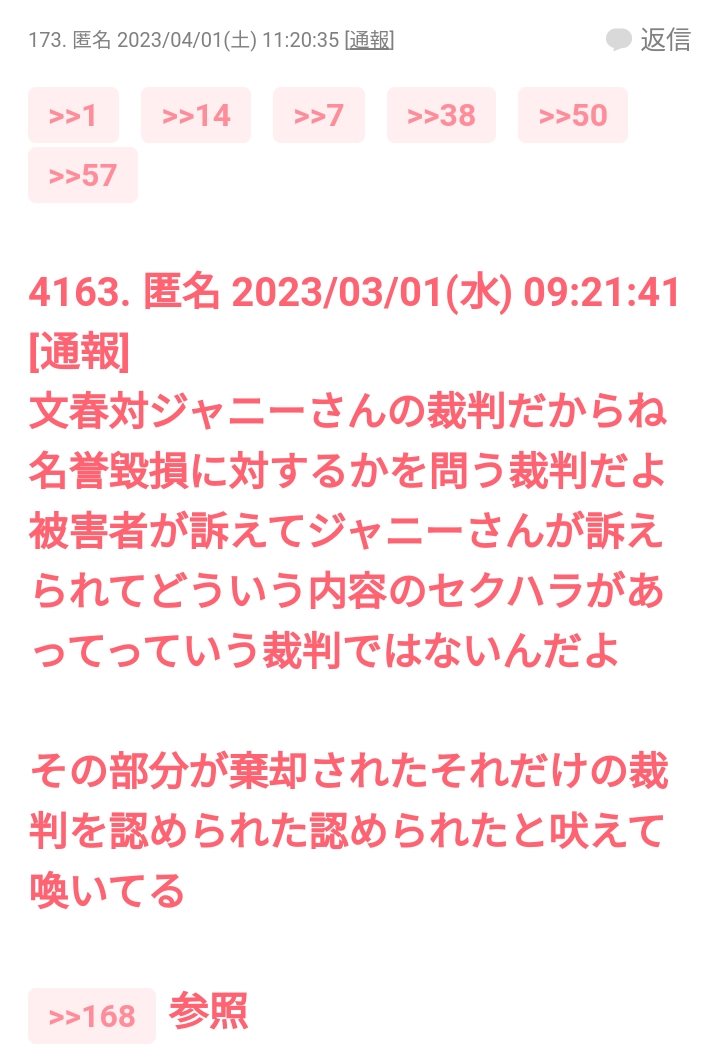Viewport: 720px width, 1059px height.
Task: View the quoted comment >>38
Action: click(441, 115)
